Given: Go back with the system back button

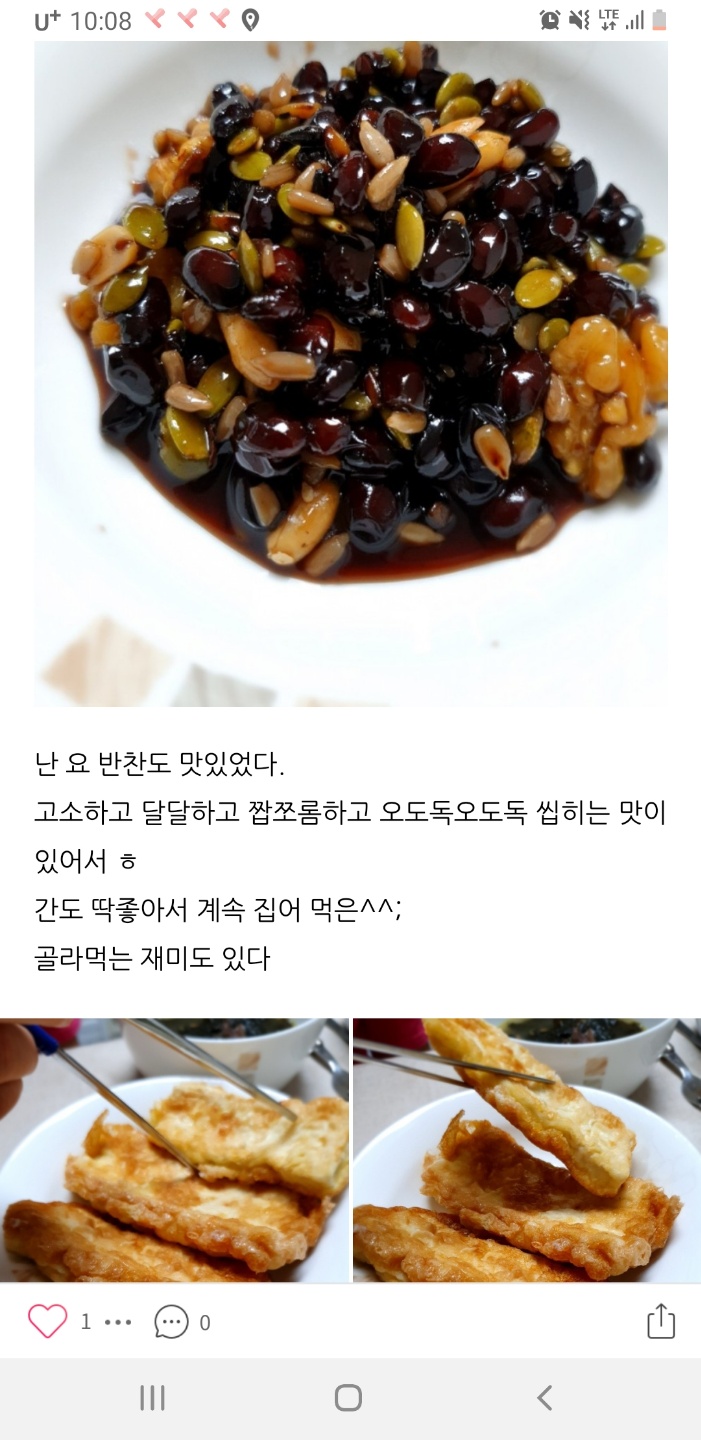Looking at the screenshot, I should 544,1397.
